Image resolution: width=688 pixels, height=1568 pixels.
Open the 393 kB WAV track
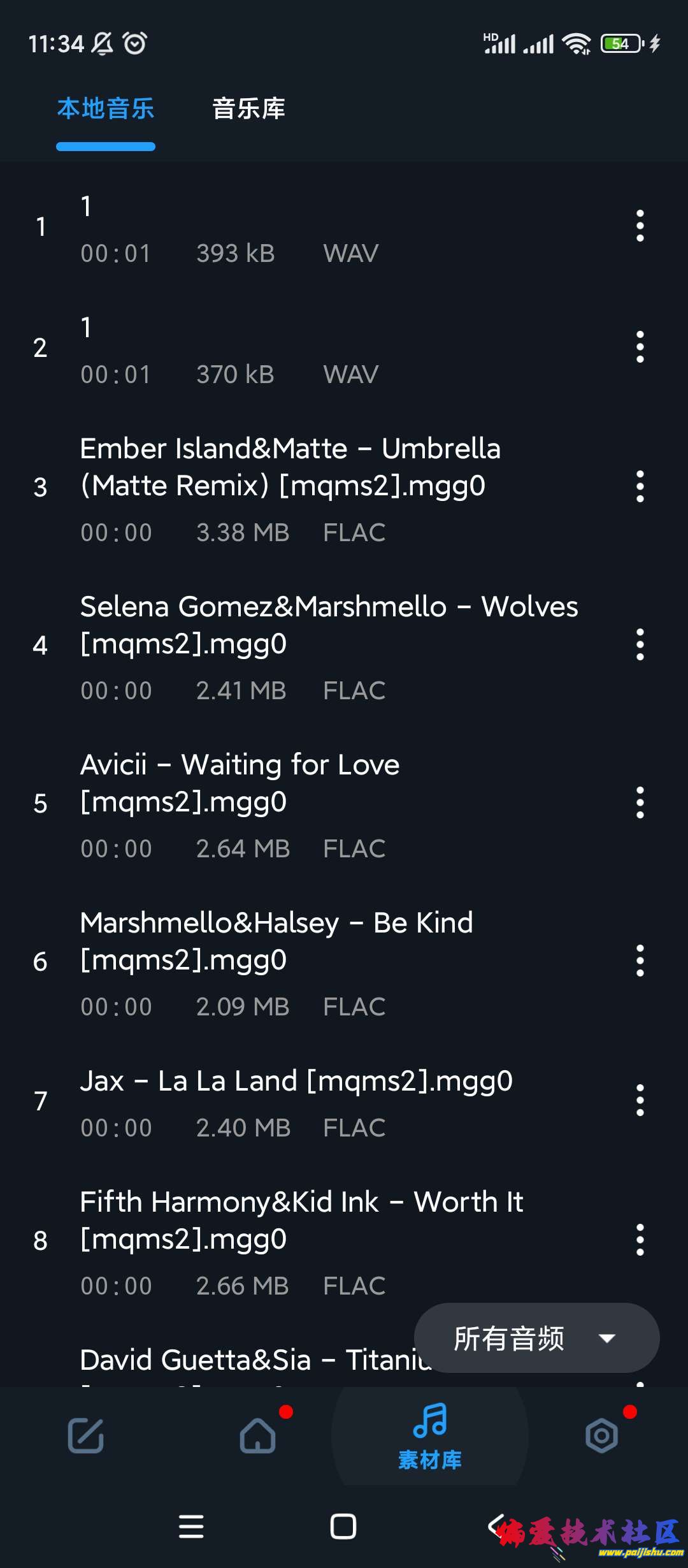(319, 228)
